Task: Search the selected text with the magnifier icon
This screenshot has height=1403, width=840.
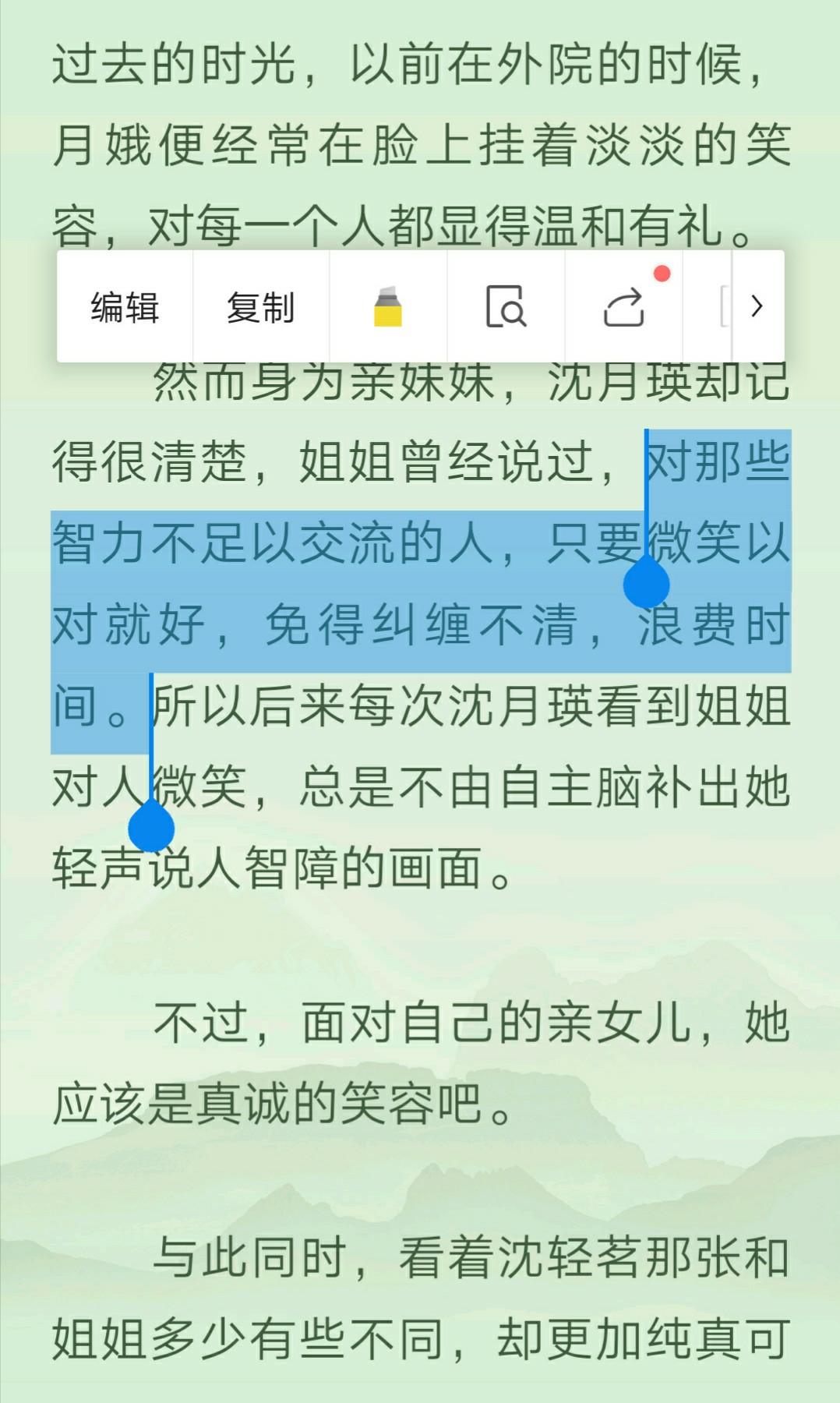Action: pyautogui.click(x=506, y=307)
